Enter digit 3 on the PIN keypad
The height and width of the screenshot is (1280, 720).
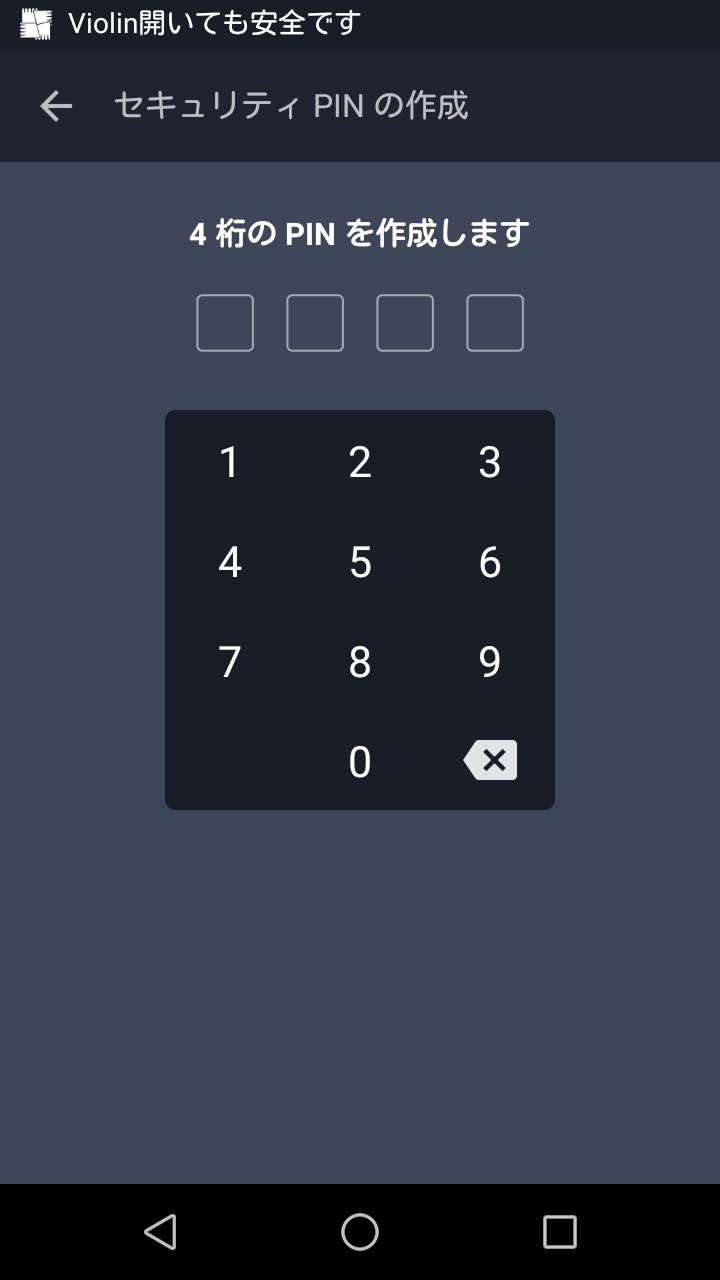(490, 461)
